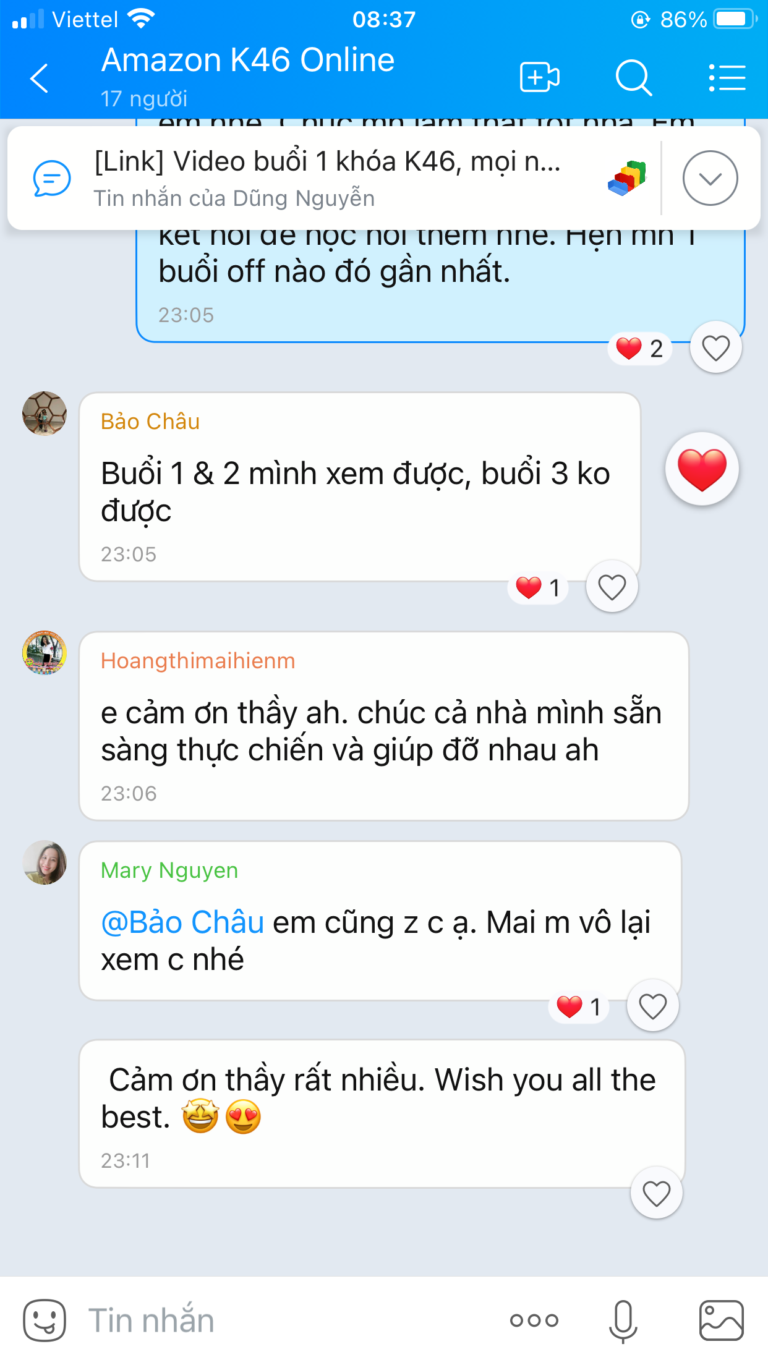The width and height of the screenshot is (768, 1365).
Task: Attach a photo from gallery
Action: [x=721, y=1320]
